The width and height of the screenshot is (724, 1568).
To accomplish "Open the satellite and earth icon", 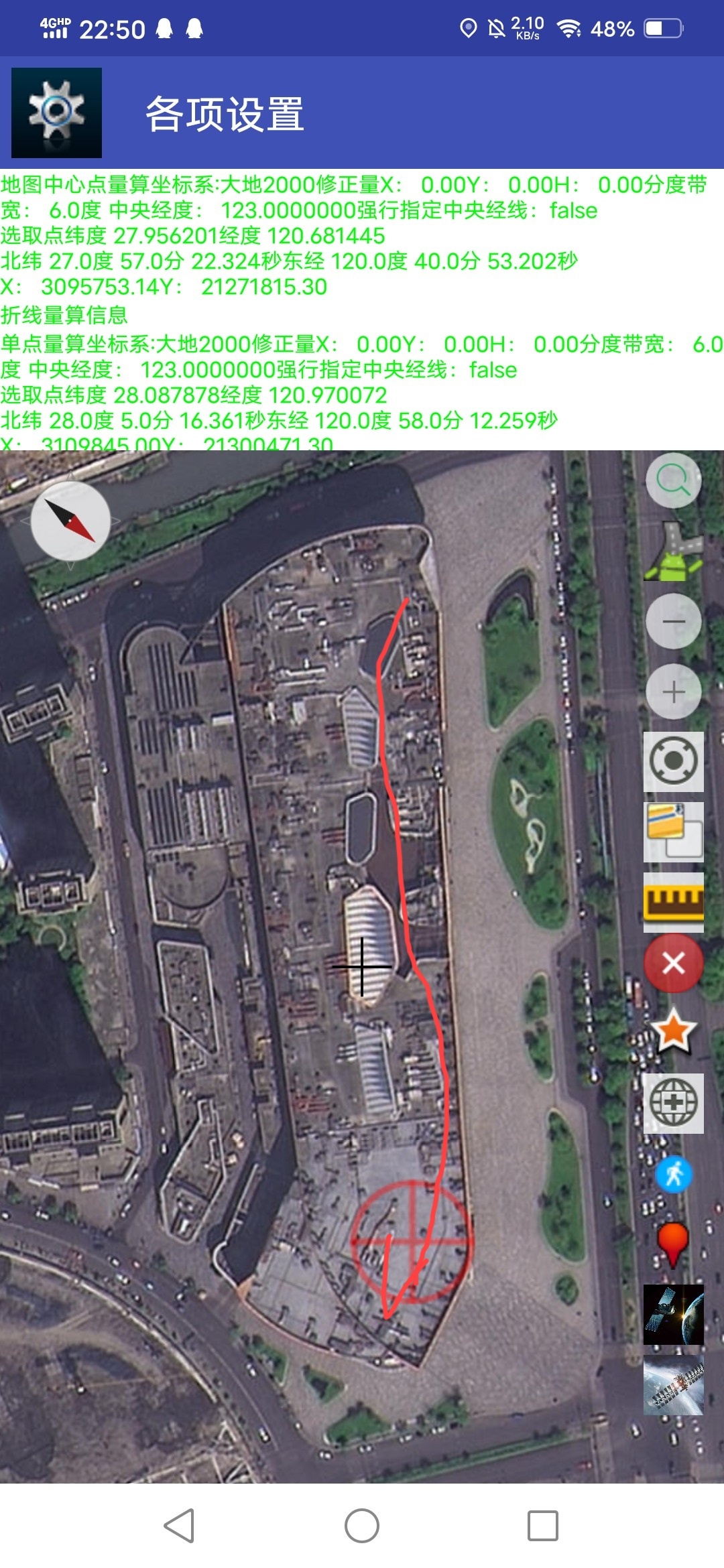I will pyautogui.click(x=673, y=1314).
